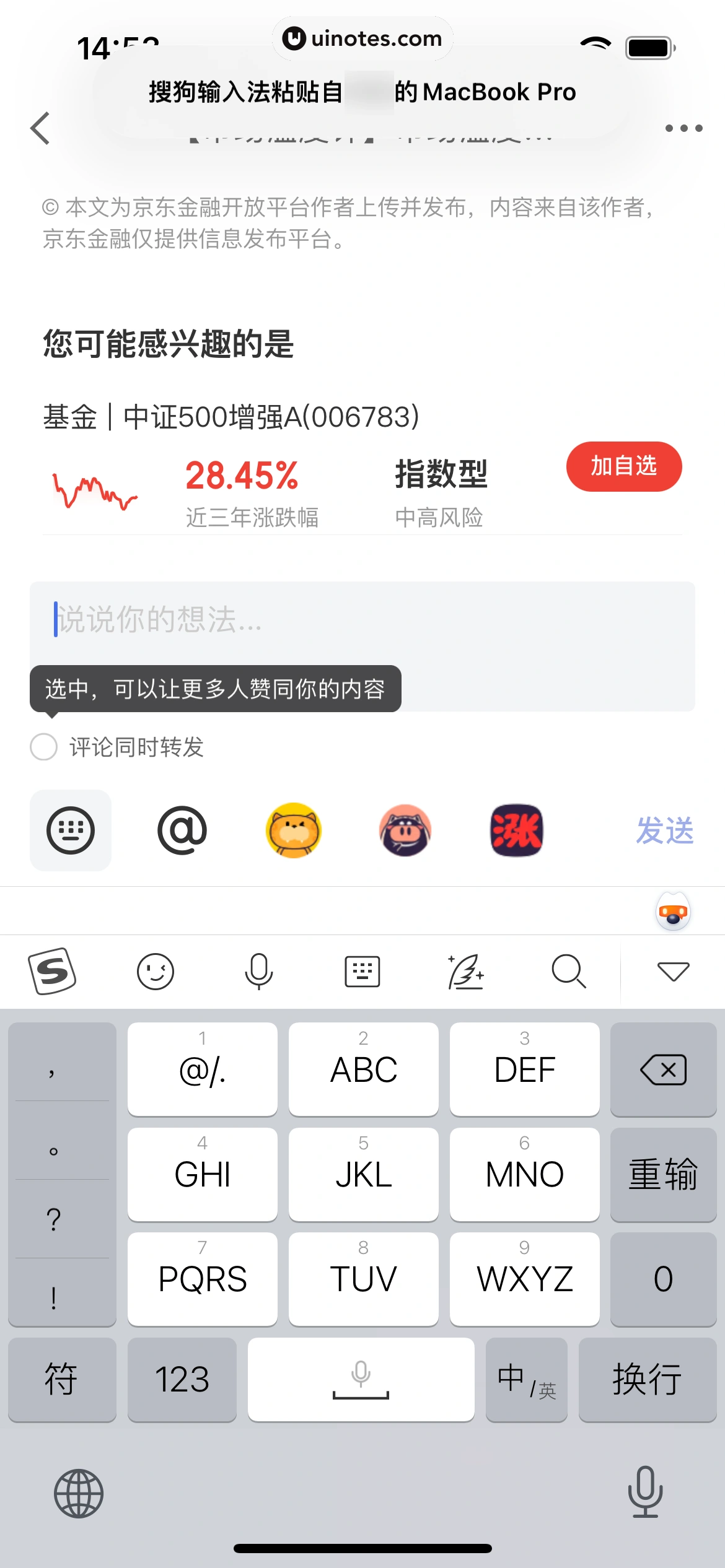This screenshot has height=1568, width=725.
Task: Enable 评论同时转发 option
Action: click(x=44, y=747)
